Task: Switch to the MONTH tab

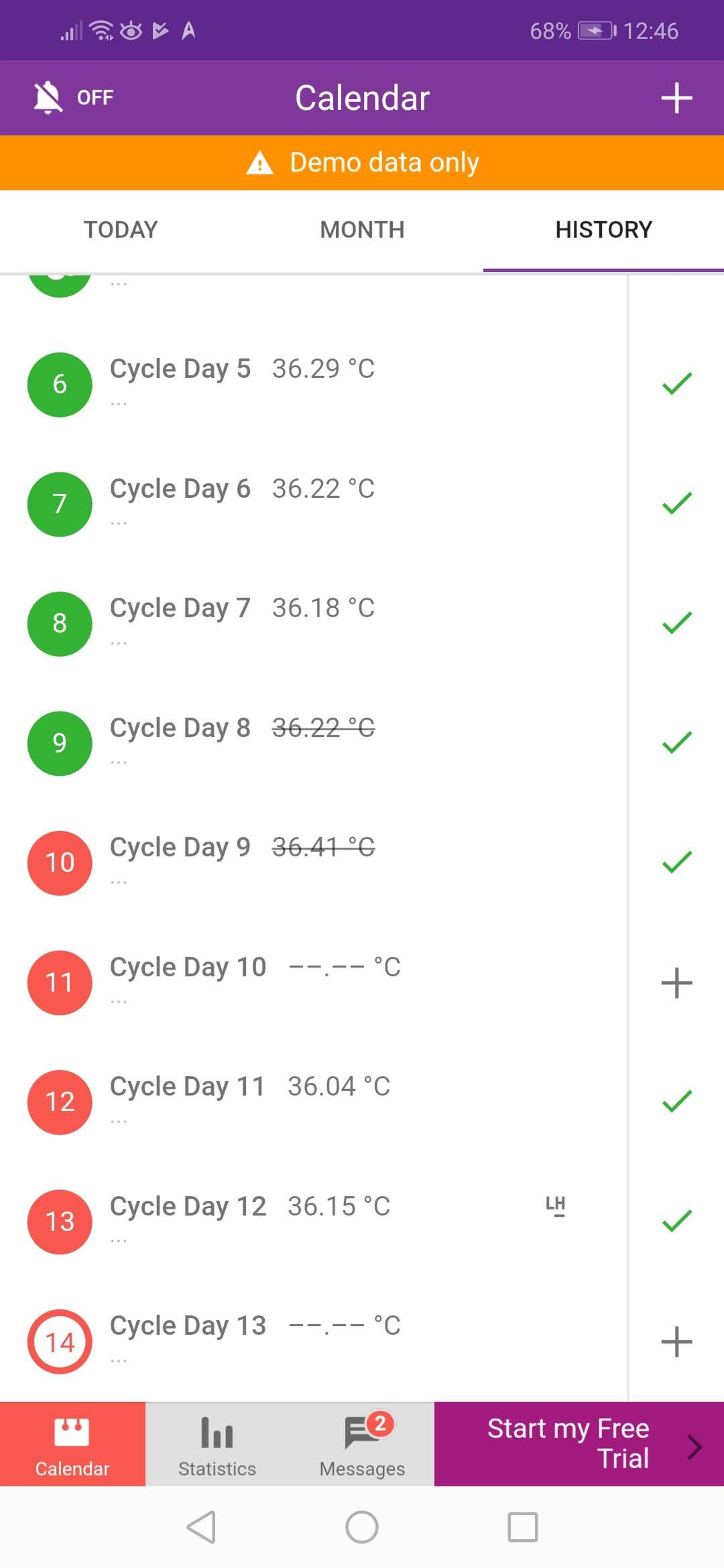Action: [x=362, y=230]
